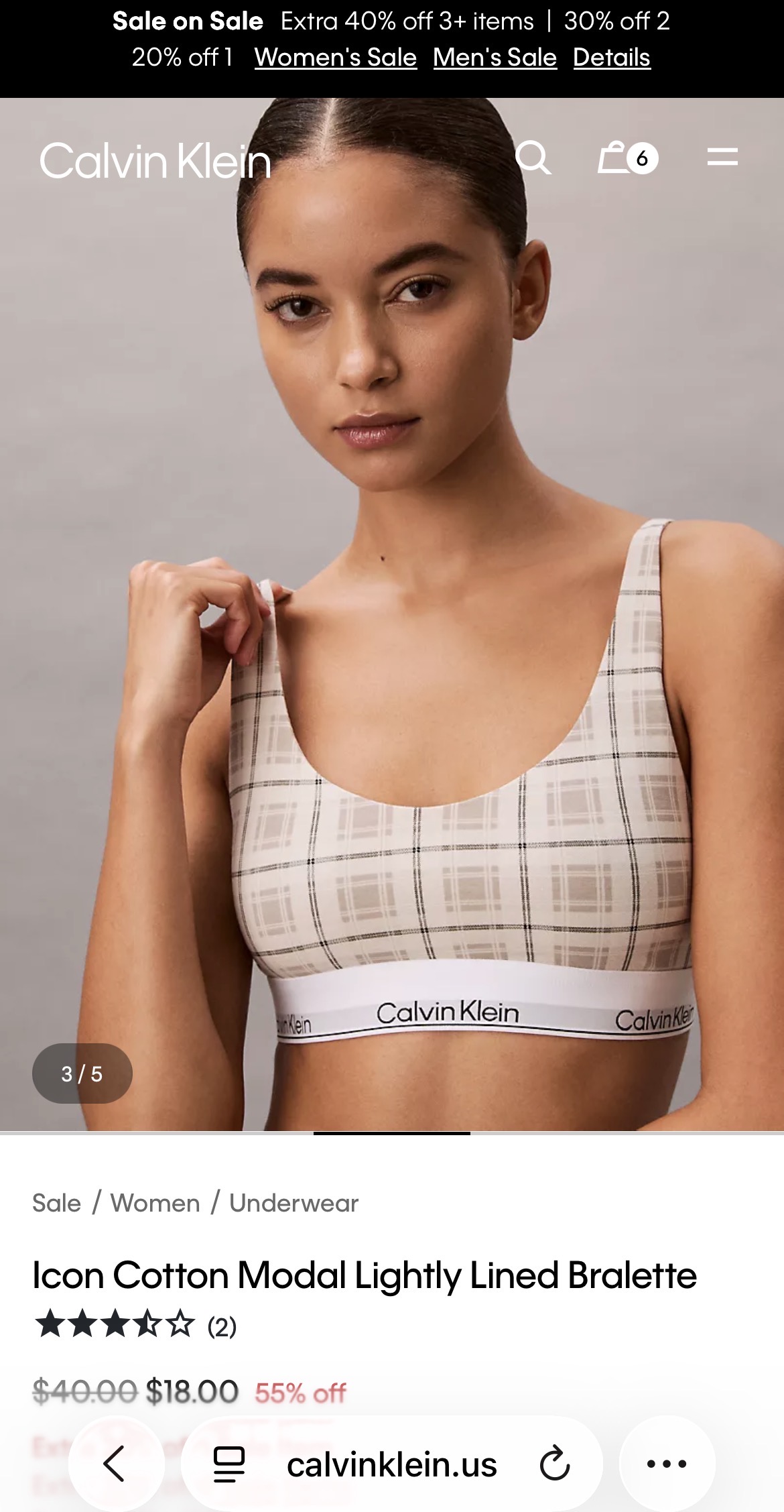Open the Women's Sale link
The width and height of the screenshot is (784, 1512).
pos(335,58)
